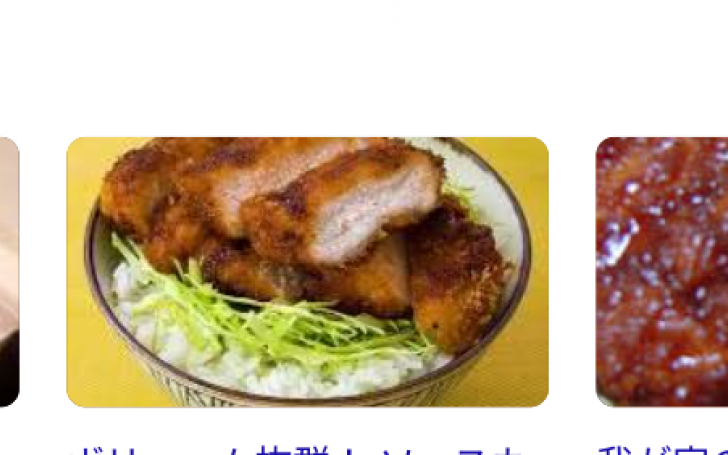Open the glossy sauce dish card on the right
Viewport: 728px width, 455px height.
(x=662, y=271)
